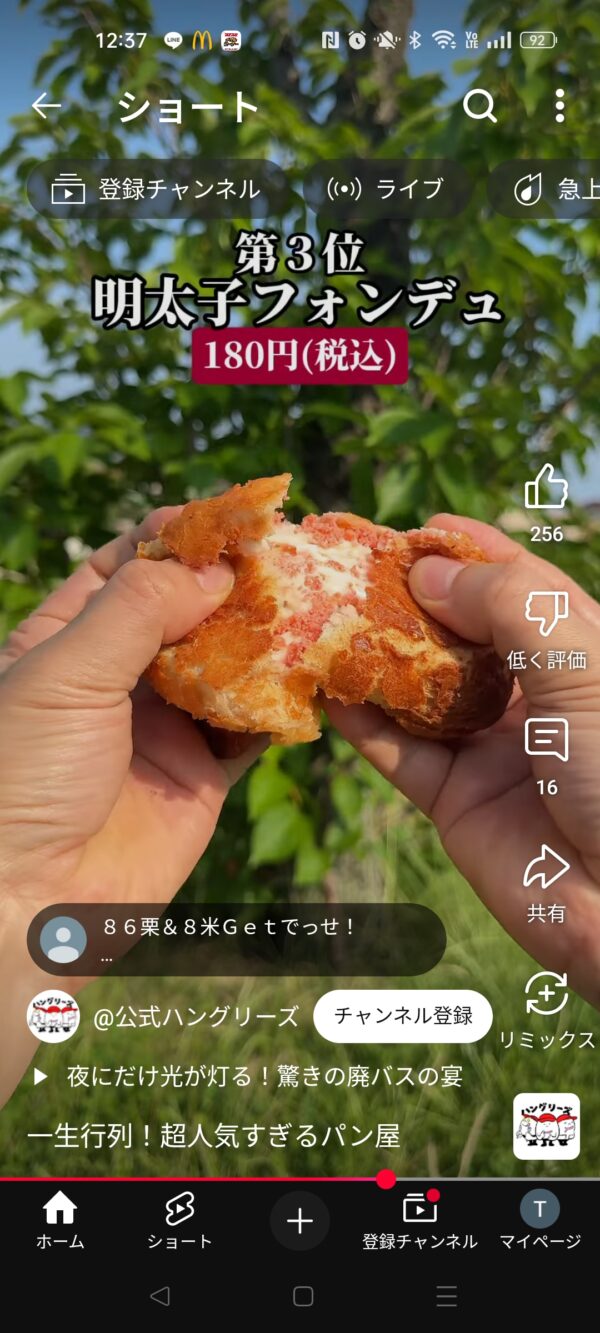
Task: Select the ライブ filter chip
Action: 386,189
